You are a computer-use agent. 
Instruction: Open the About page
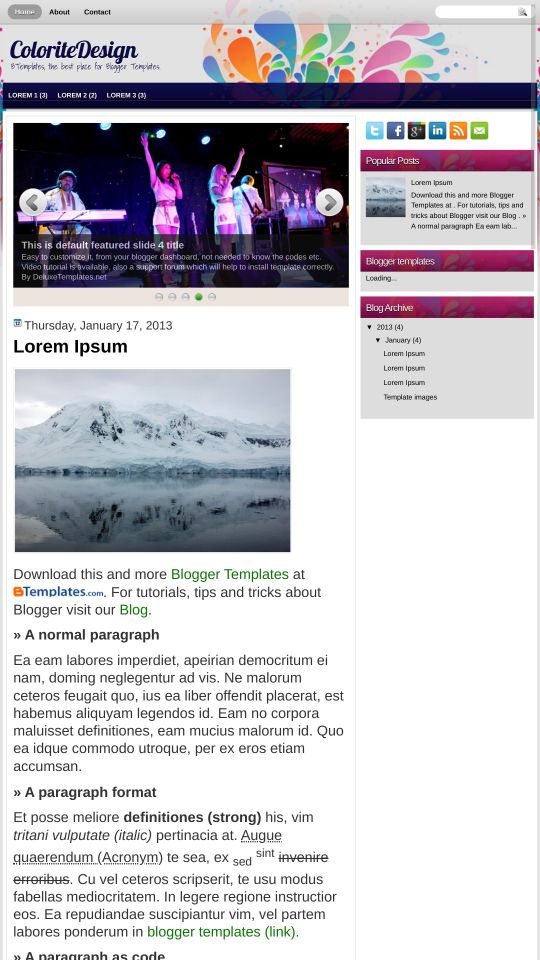coord(59,12)
